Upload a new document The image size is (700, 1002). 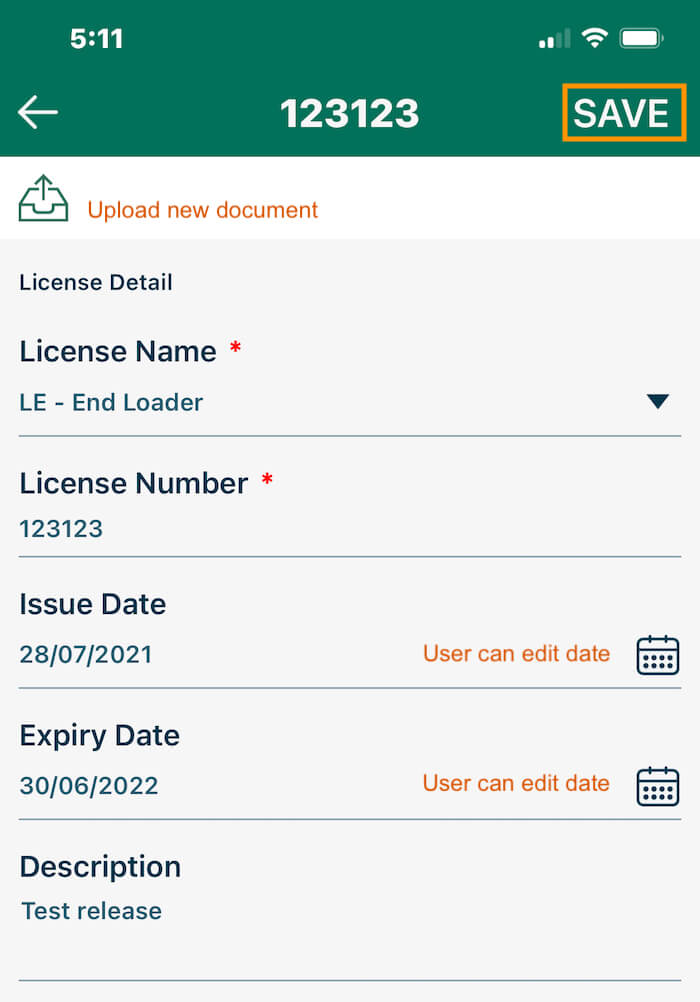pyautogui.click(x=201, y=210)
